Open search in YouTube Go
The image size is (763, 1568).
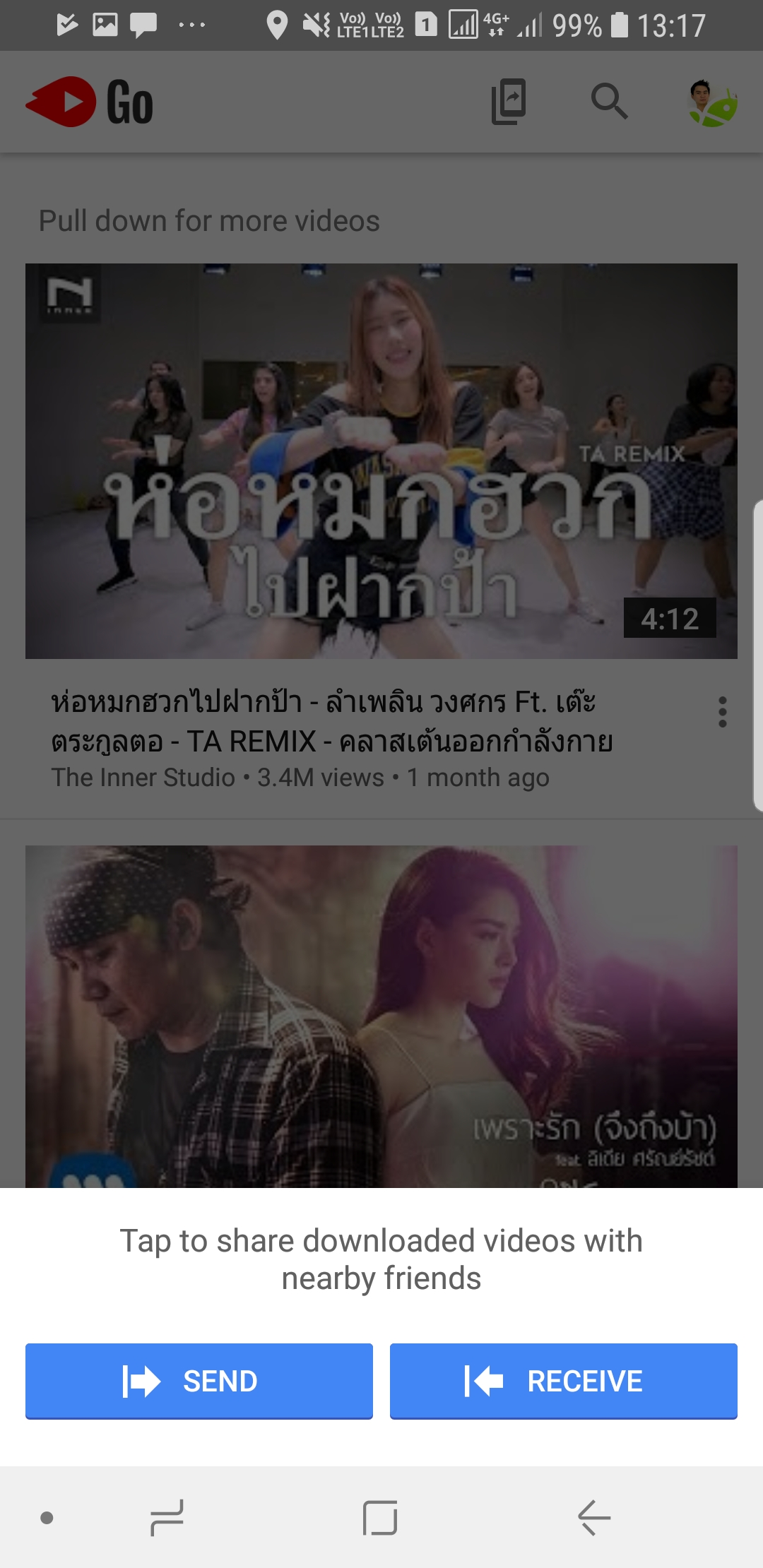click(x=609, y=102)
